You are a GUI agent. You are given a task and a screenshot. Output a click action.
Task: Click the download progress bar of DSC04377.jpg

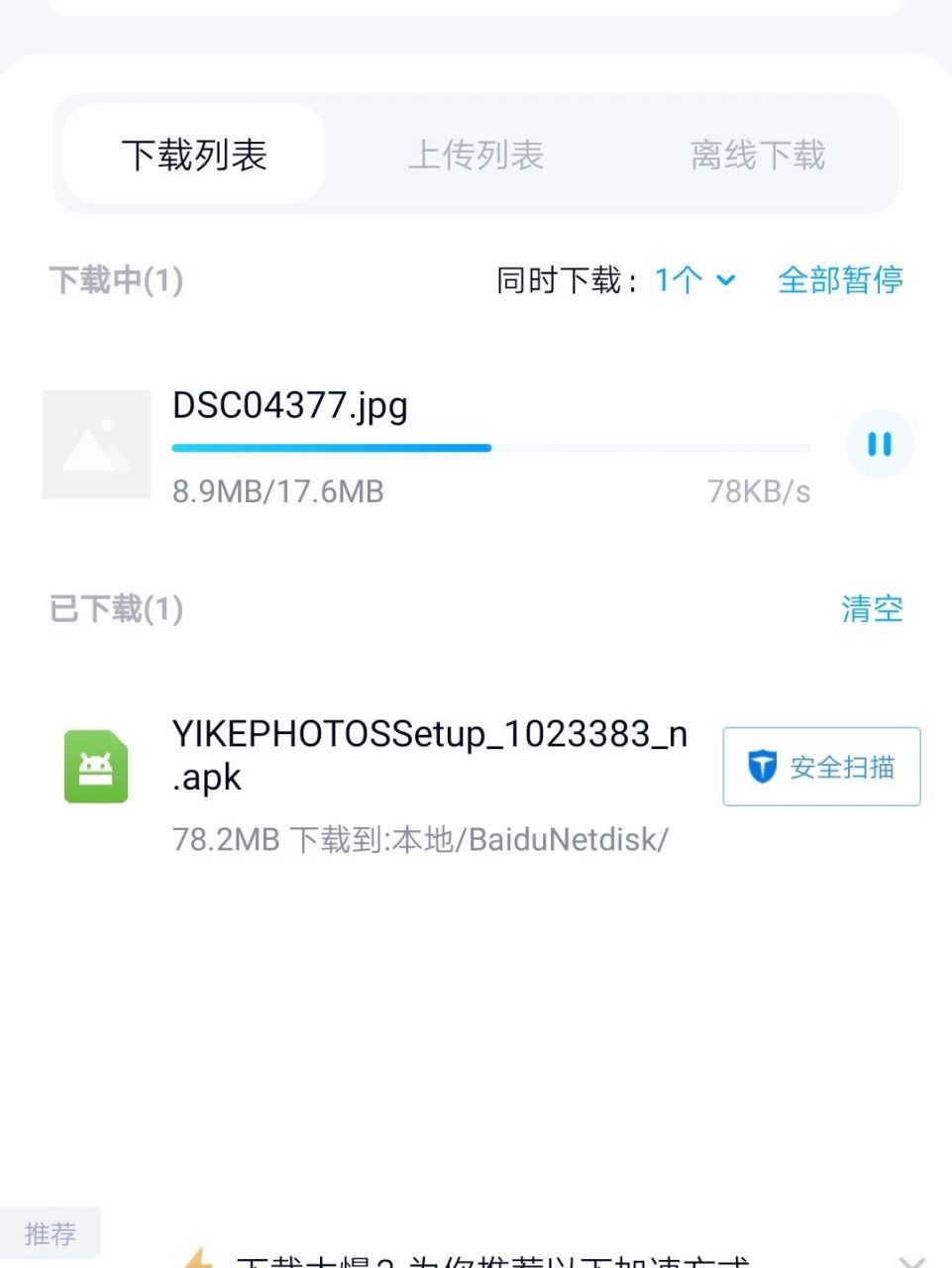pyautogui.click(x=490, y=448)
